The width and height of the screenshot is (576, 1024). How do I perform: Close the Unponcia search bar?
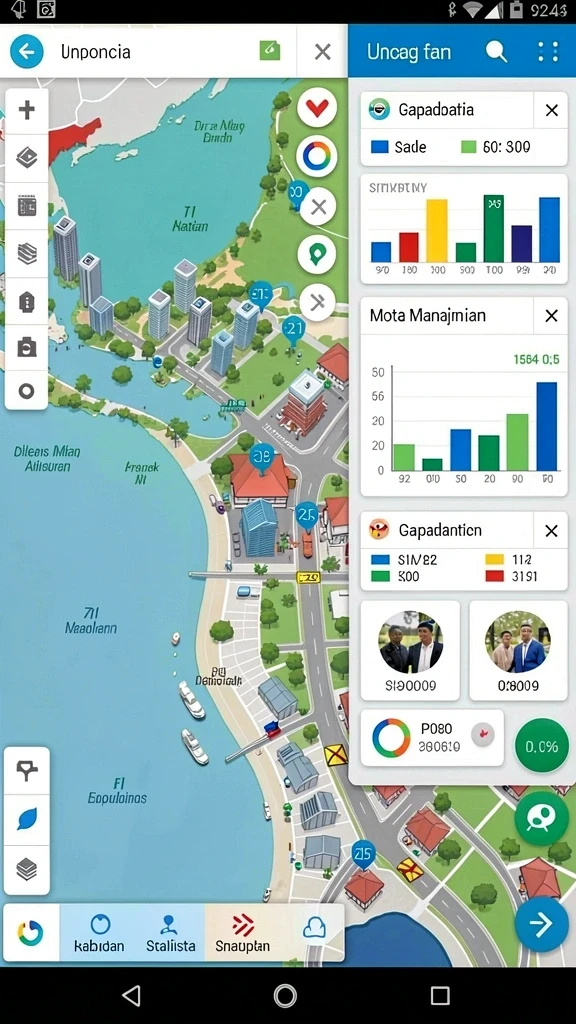click(x=323, y=52)
